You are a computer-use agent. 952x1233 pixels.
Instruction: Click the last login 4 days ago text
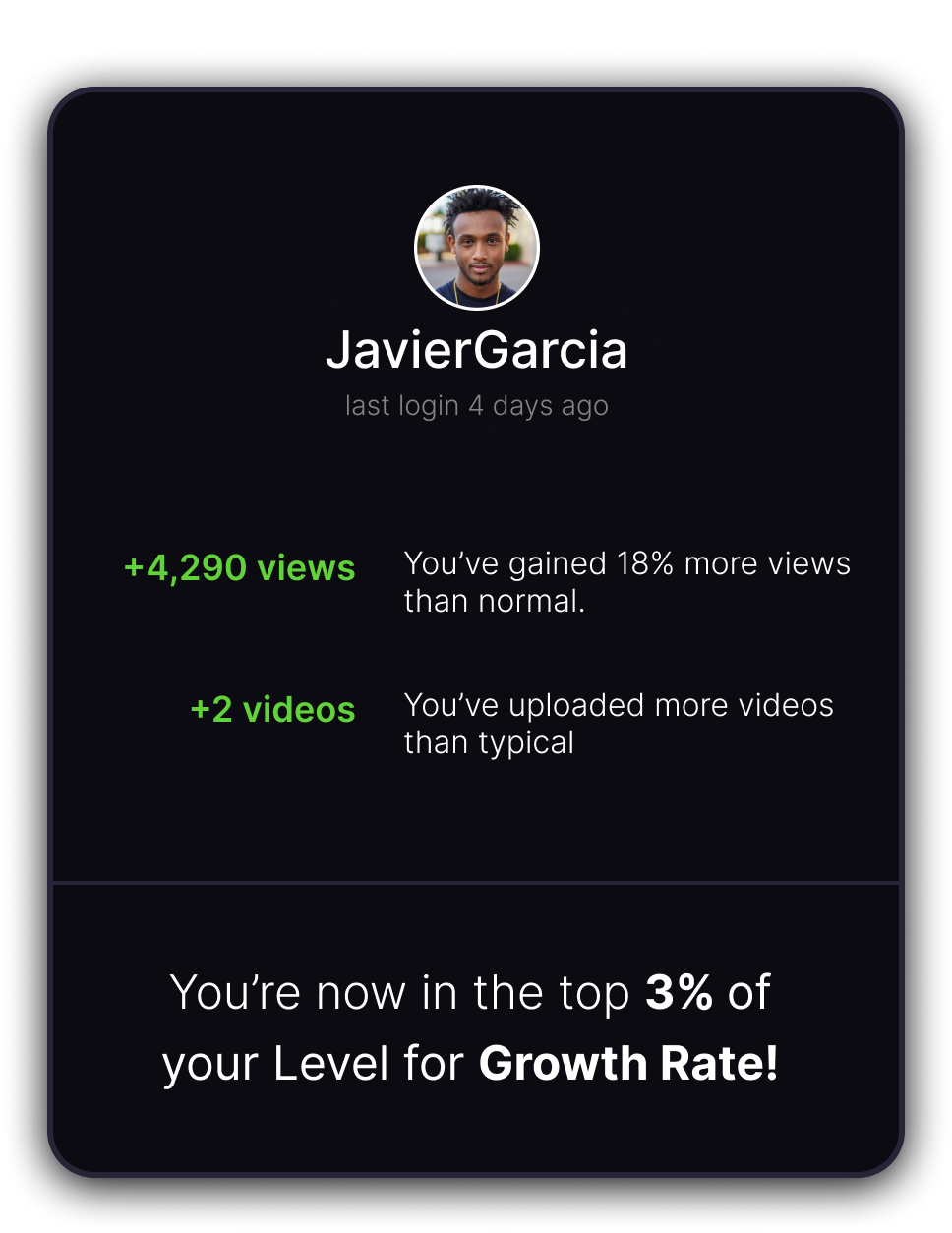pyautogui.click(x=476, y=405)
